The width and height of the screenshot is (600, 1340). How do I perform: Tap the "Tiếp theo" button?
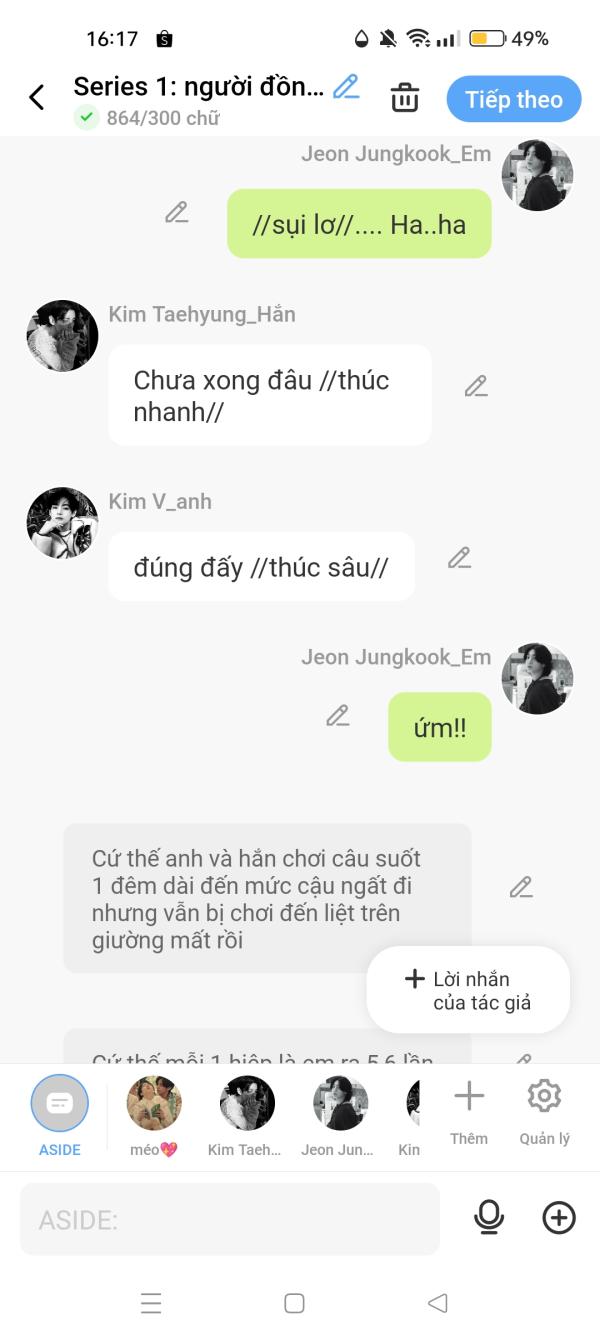[514, 99]
